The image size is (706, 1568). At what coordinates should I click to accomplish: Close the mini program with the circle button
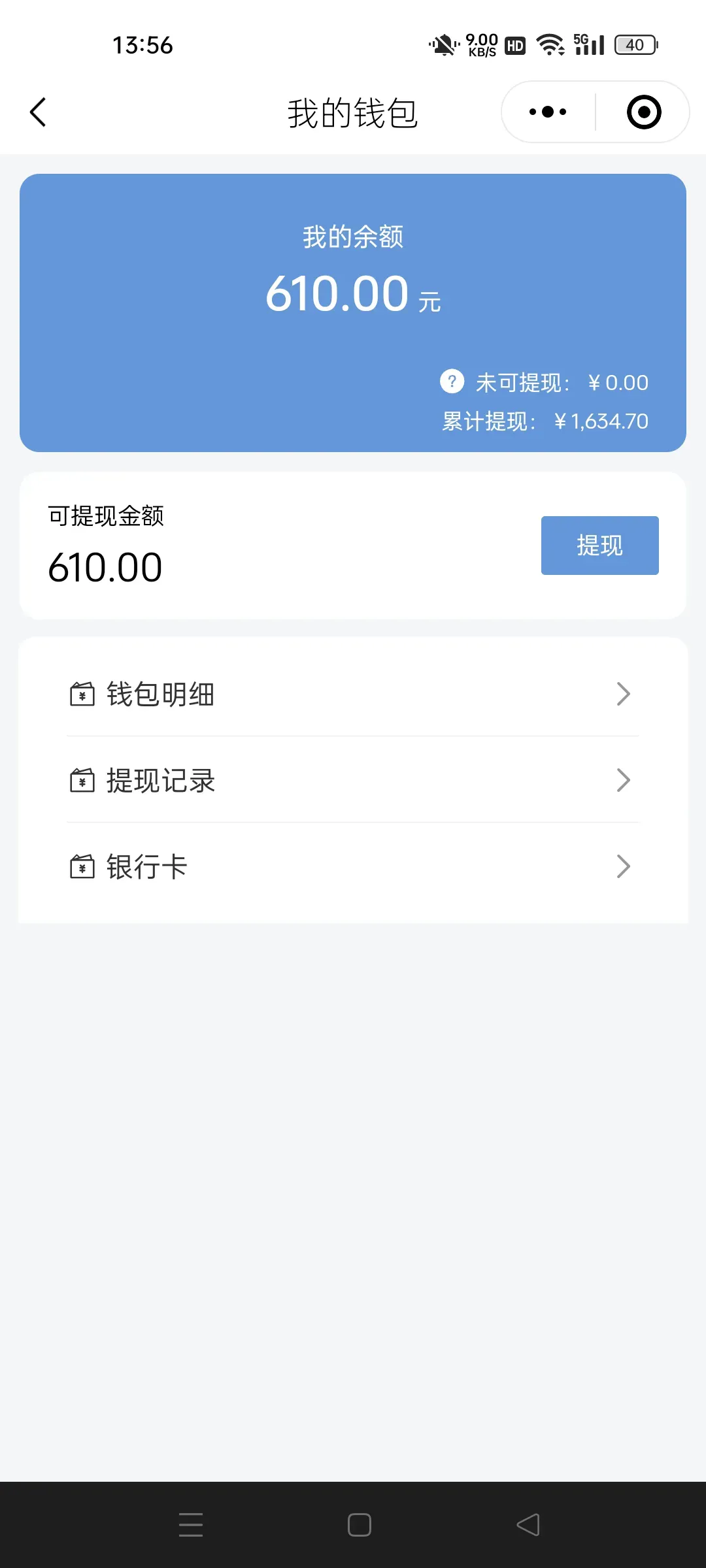point(644,112)
